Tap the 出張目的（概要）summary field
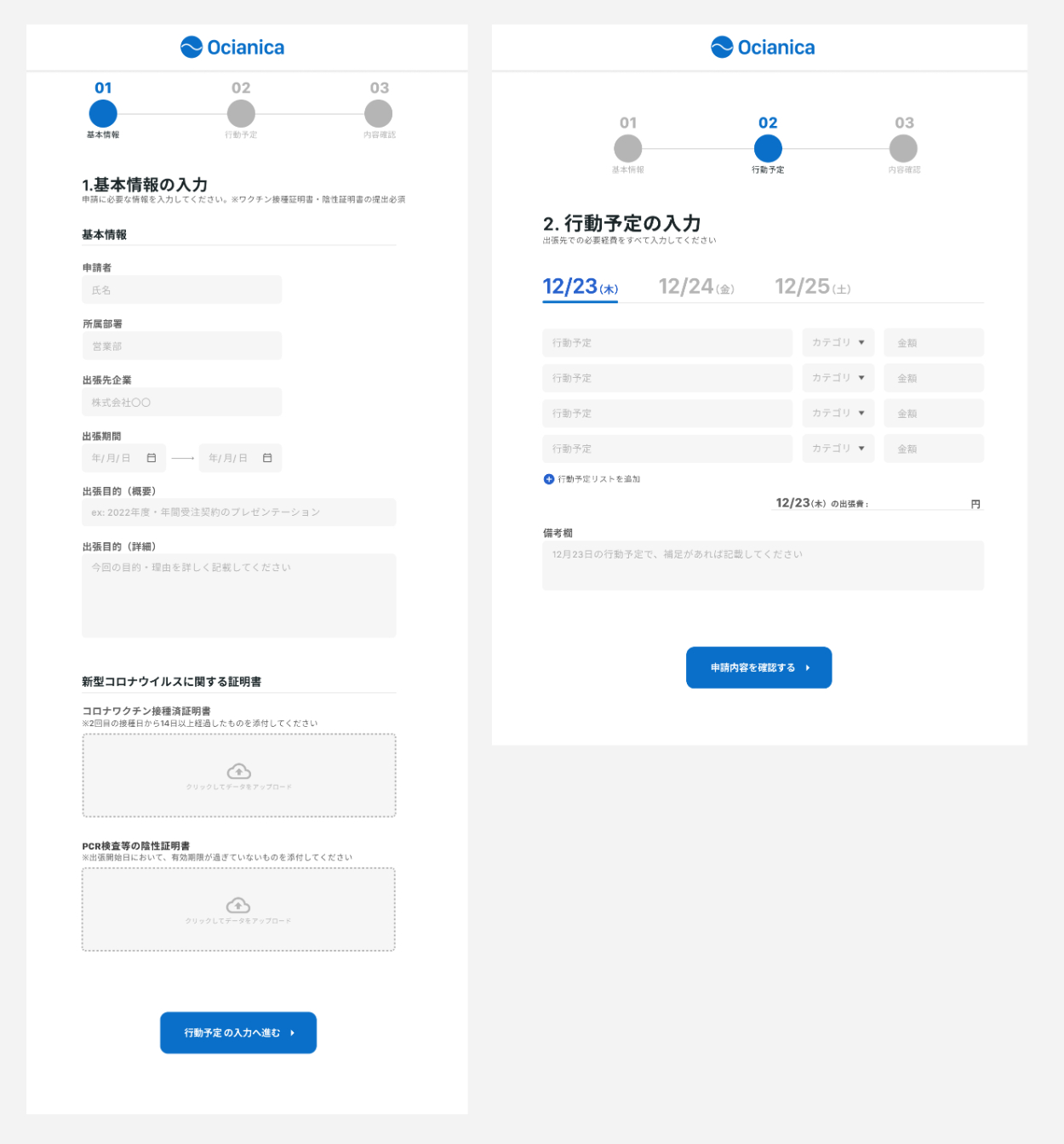This screenshot has width=1064, height=1144. point(238,512)
